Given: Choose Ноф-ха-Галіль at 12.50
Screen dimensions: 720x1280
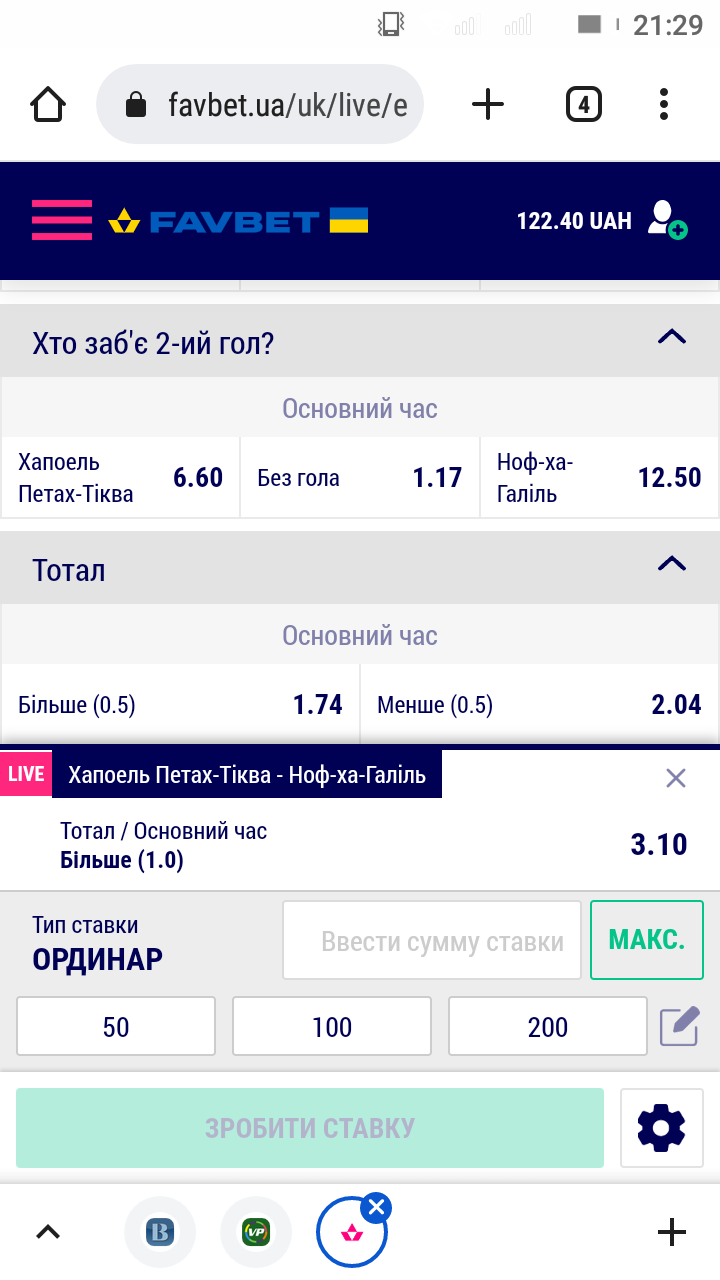Looking at the screenshot, I should [599, 478].
